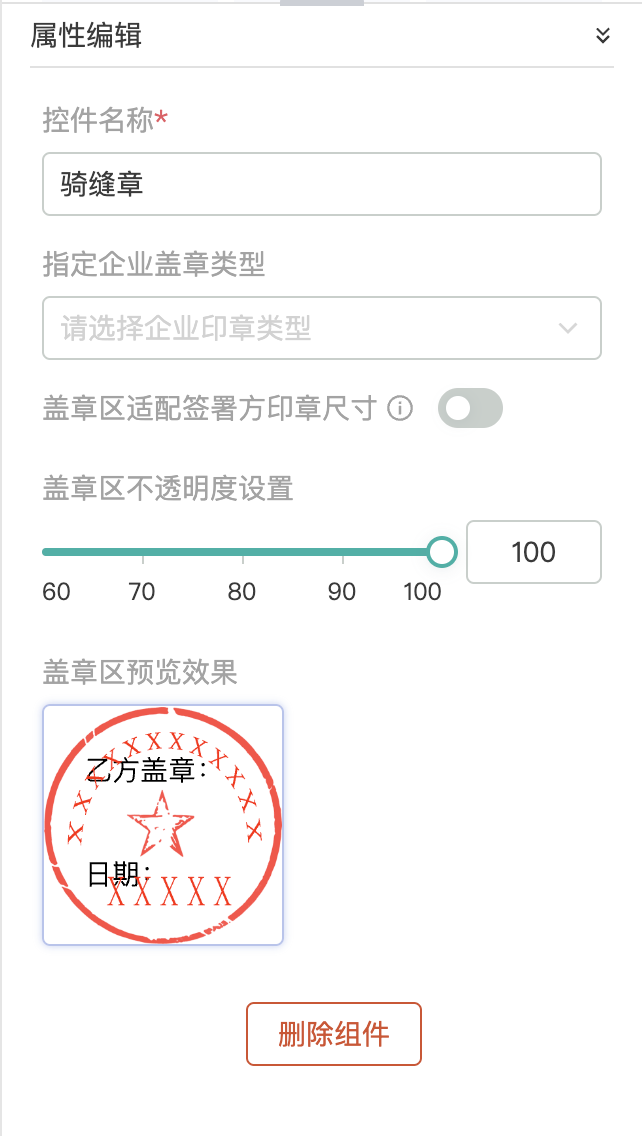
Task: Toggle 盖章区适配签署方印章尺寸 switch
Action: (x=470, y=409)
